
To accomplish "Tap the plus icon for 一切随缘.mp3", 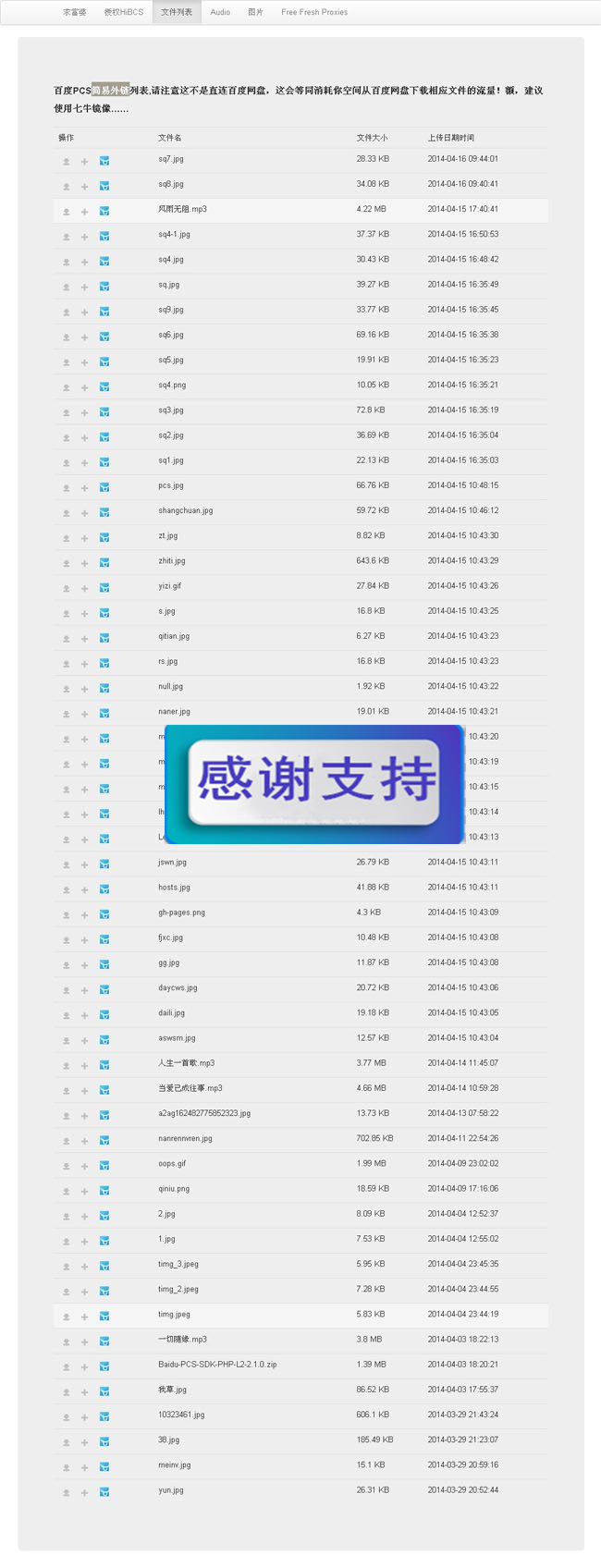I will [84, 1341].
